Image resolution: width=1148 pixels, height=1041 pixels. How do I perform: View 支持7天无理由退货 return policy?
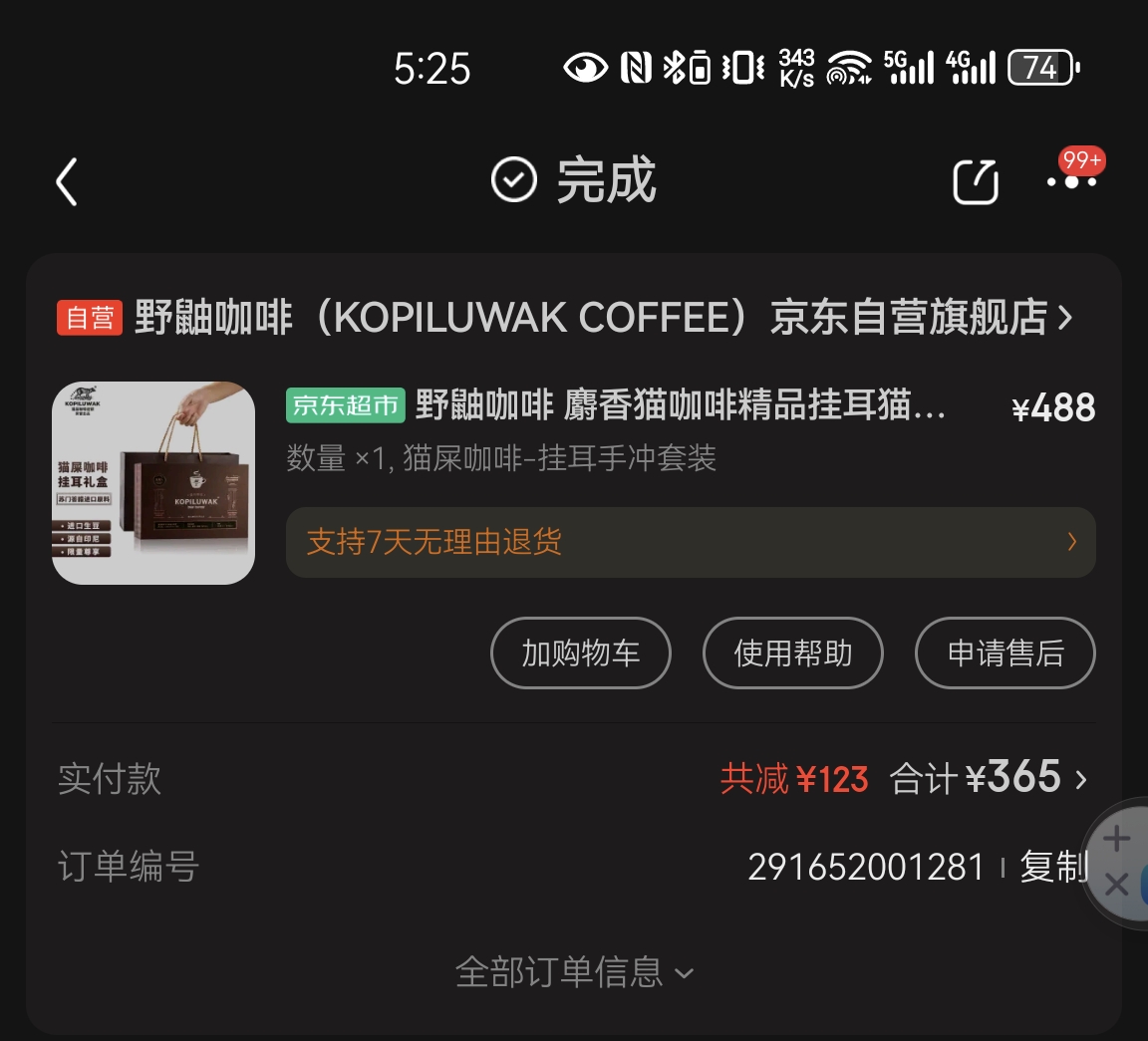(x=690, y=542)
